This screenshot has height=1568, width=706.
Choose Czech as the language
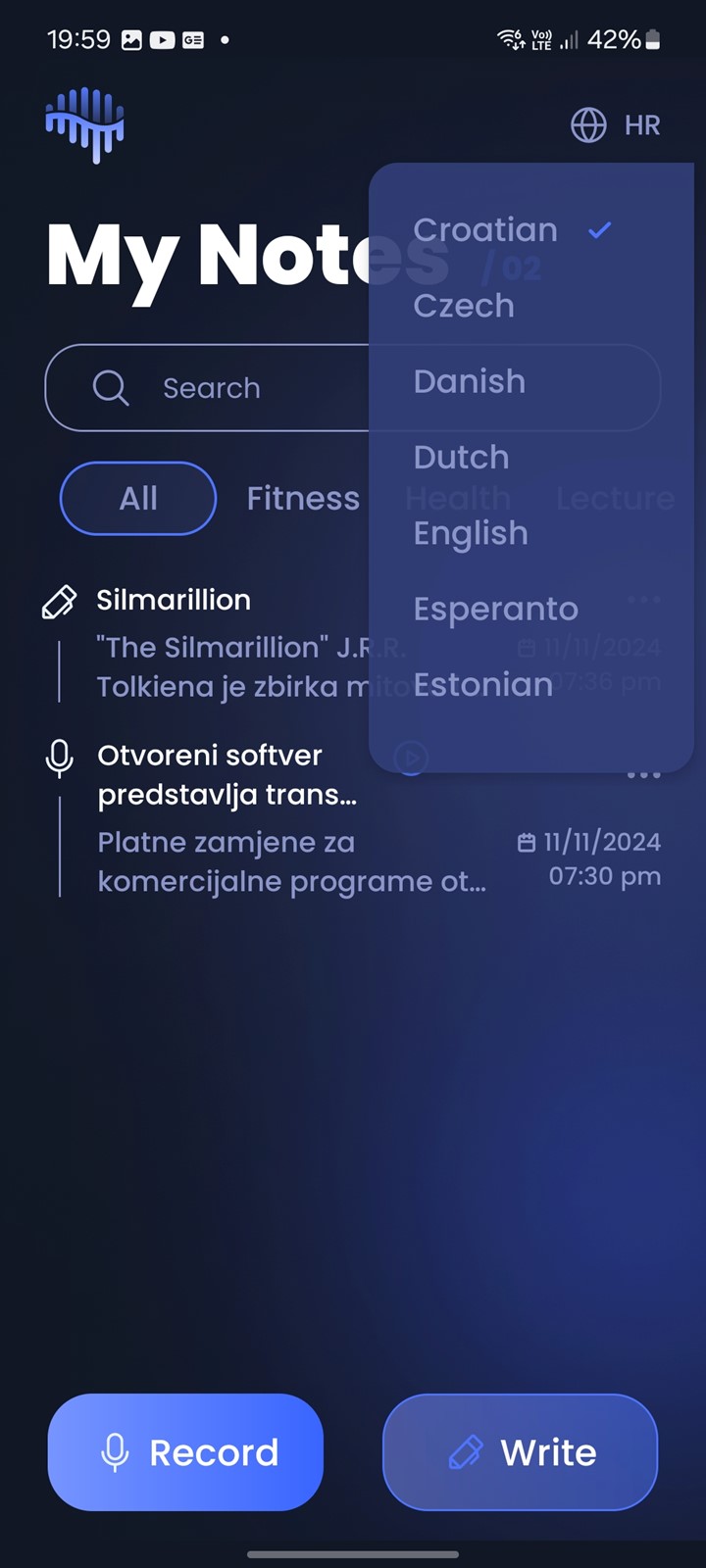pyautogui.click(x=464, y=306)
